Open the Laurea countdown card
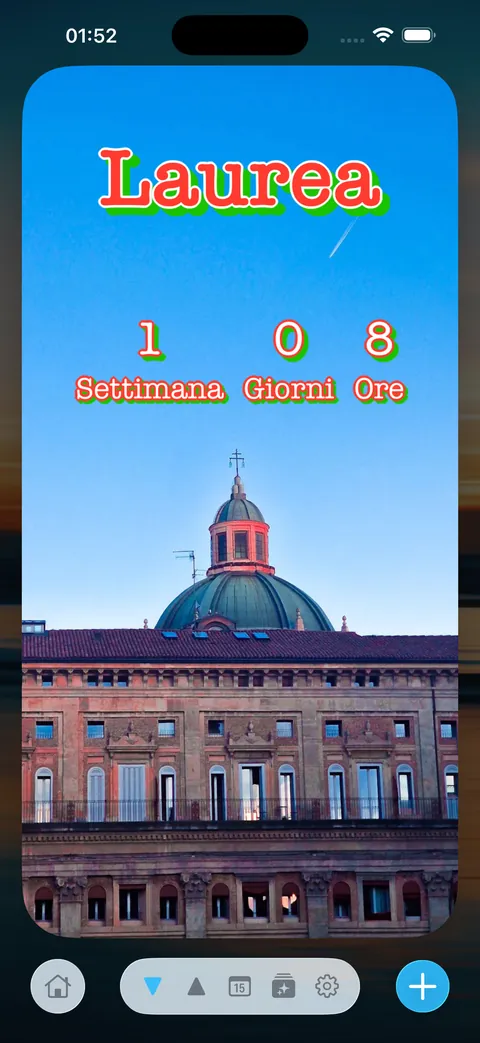This screenshot has width=480, height=1043. pos(240,502)
